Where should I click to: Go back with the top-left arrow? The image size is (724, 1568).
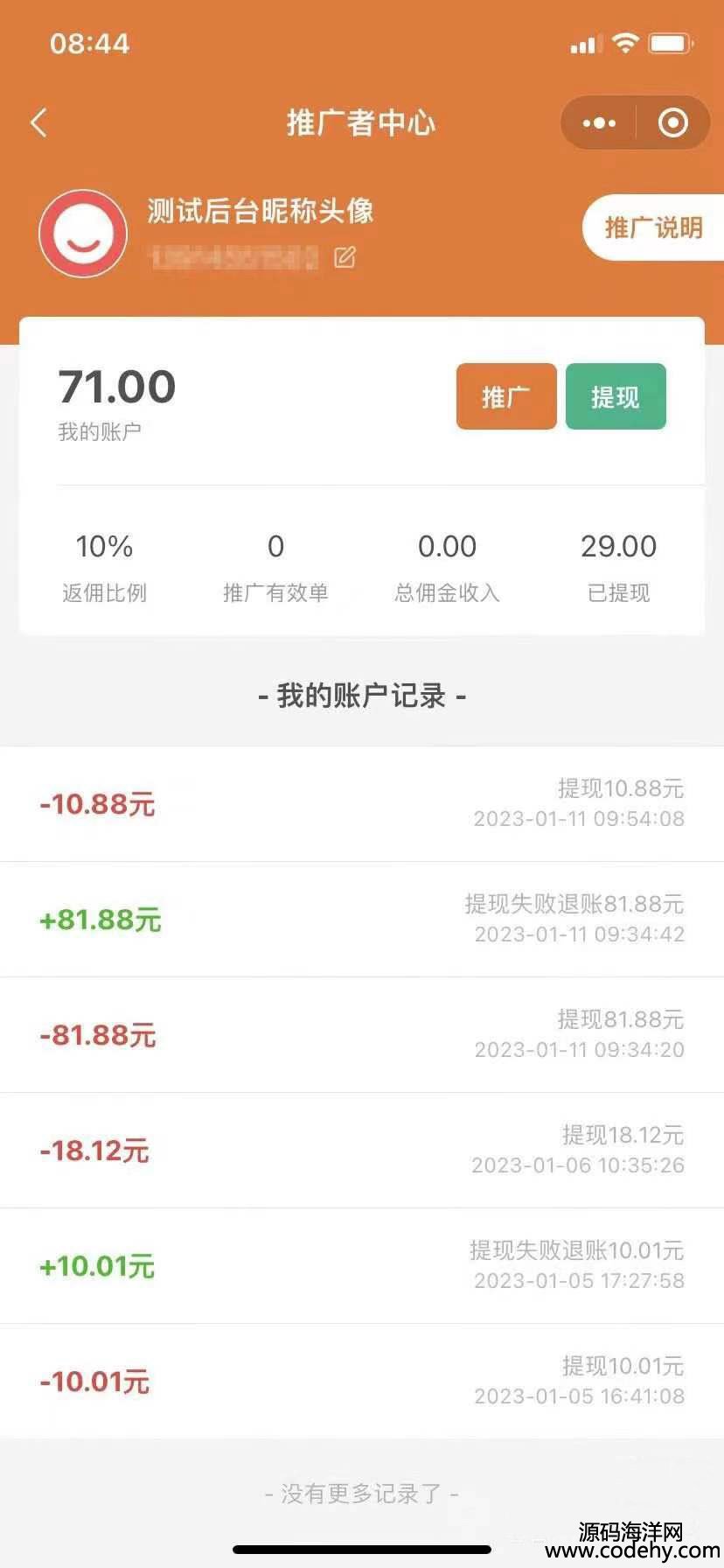(38, 123)
